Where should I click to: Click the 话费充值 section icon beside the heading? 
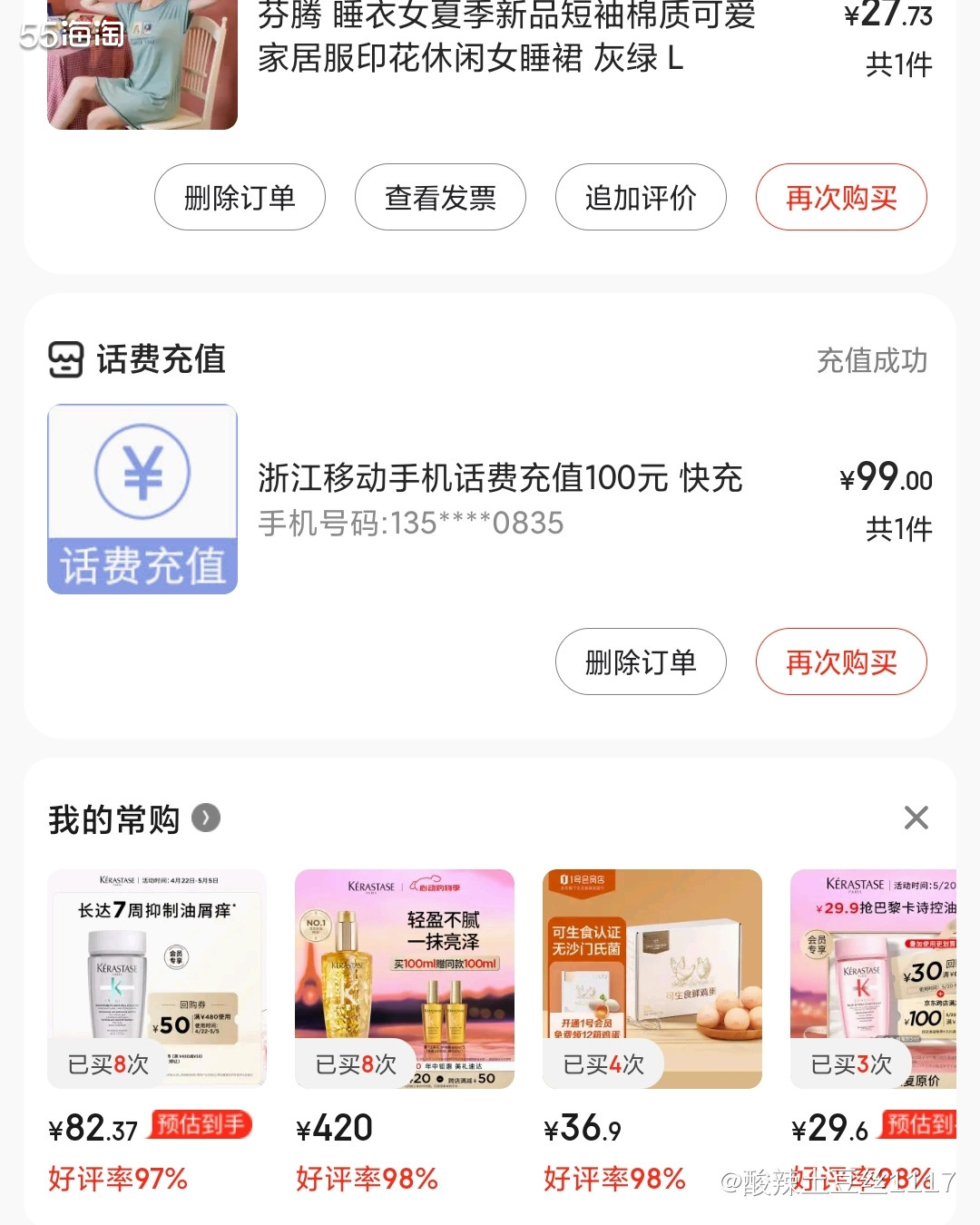[x=67, y=359]
